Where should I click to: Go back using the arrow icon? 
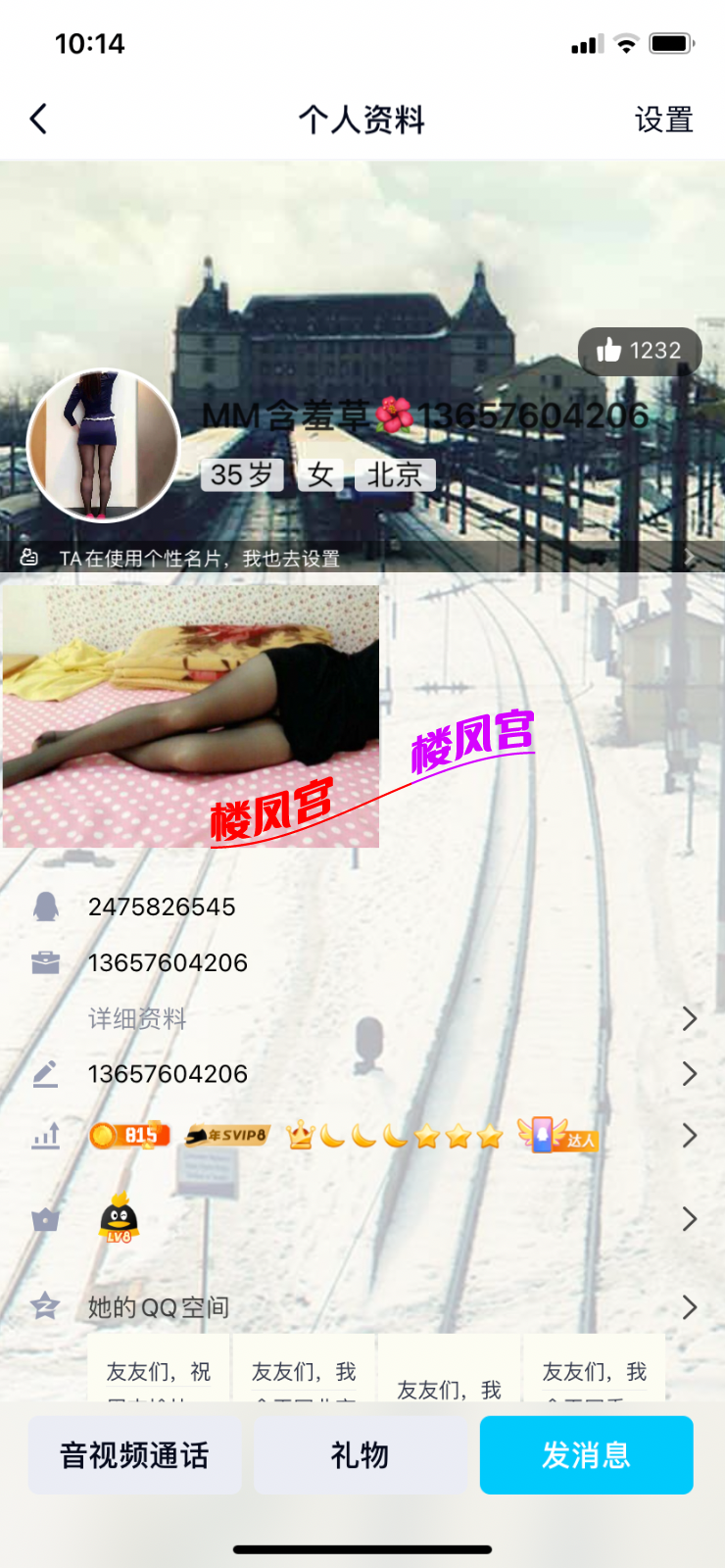[39, 120]
